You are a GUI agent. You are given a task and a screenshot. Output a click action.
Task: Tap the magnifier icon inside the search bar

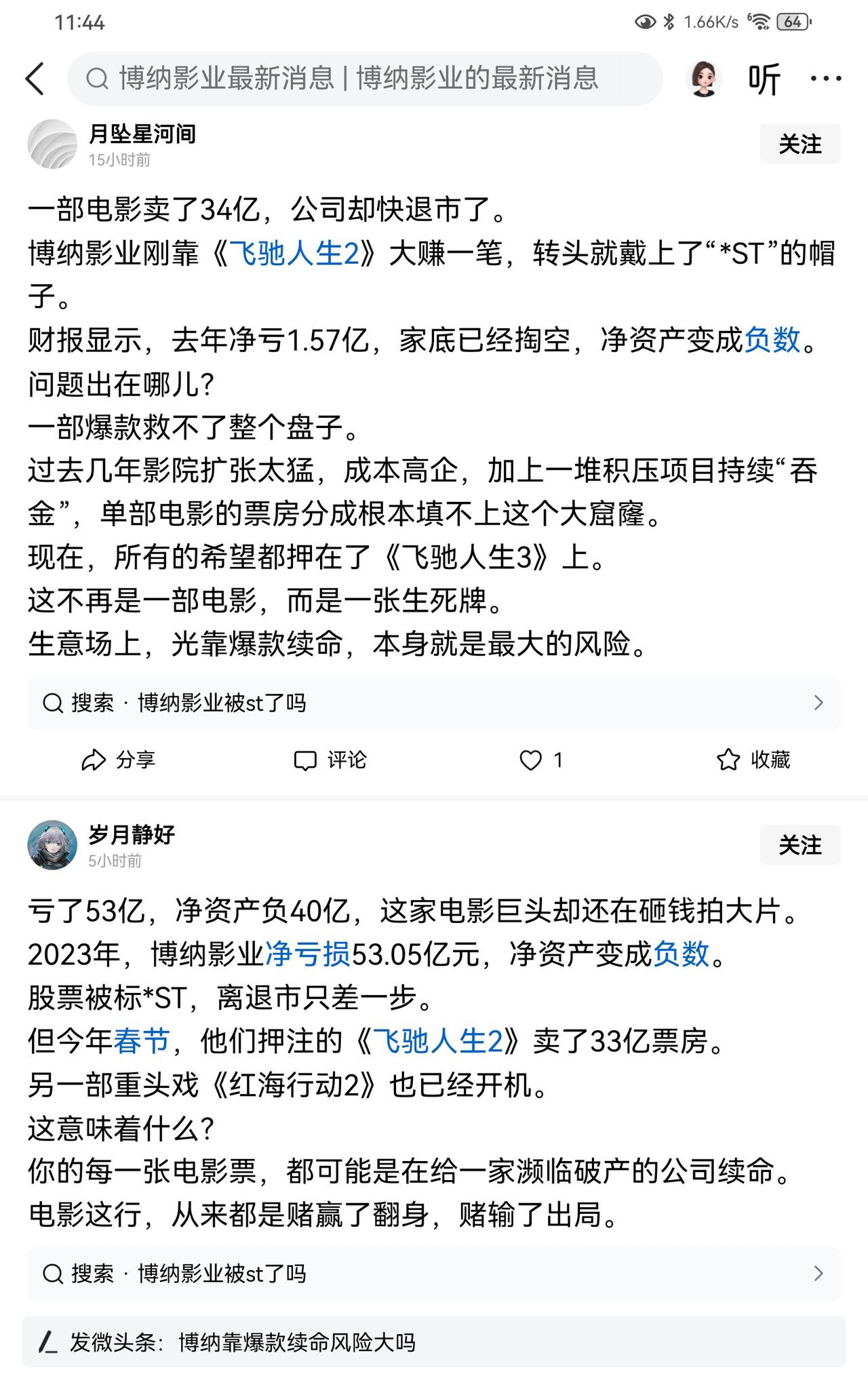pos(97,78)
